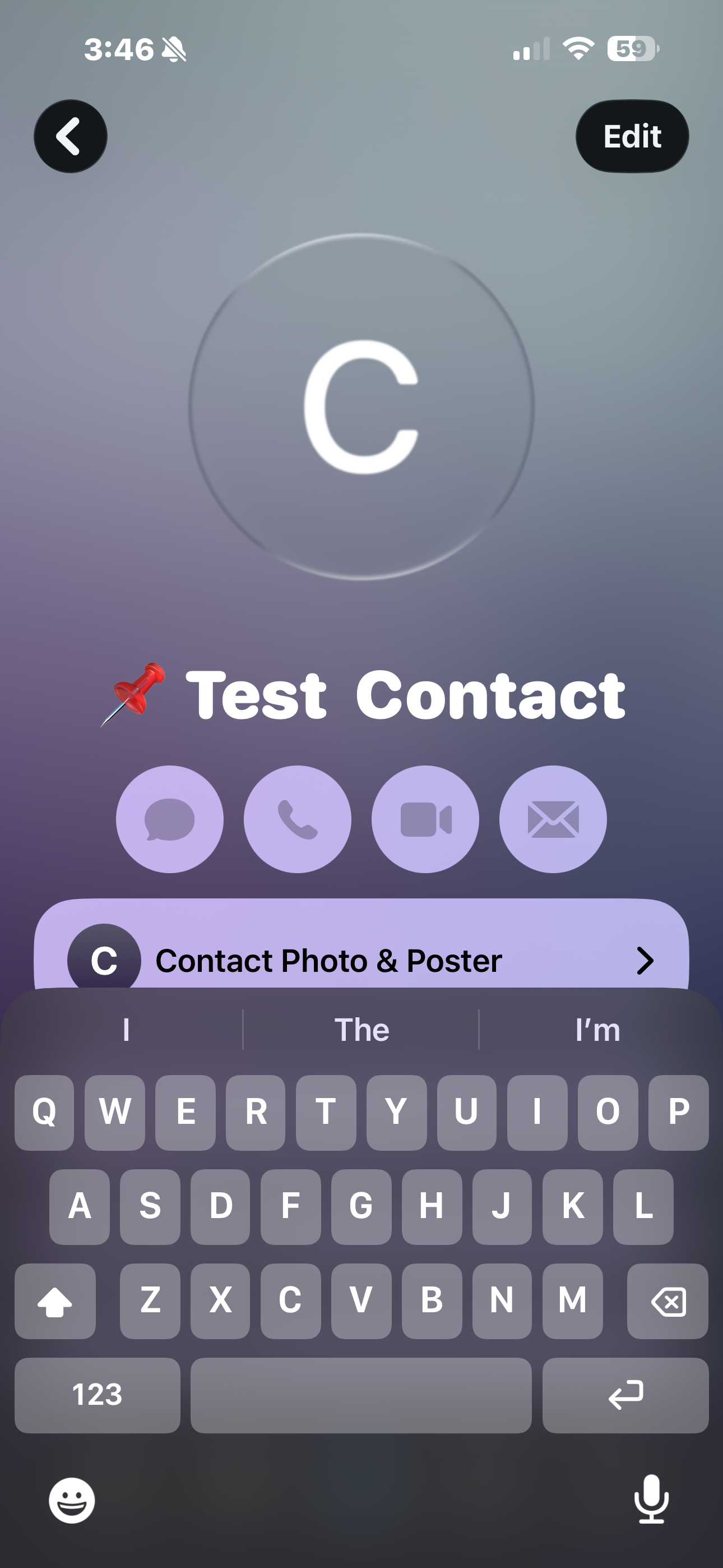Screen dimensions: 723x1568
Task: Start a video call with Test Contact
Action: click(x=425, y=819)
